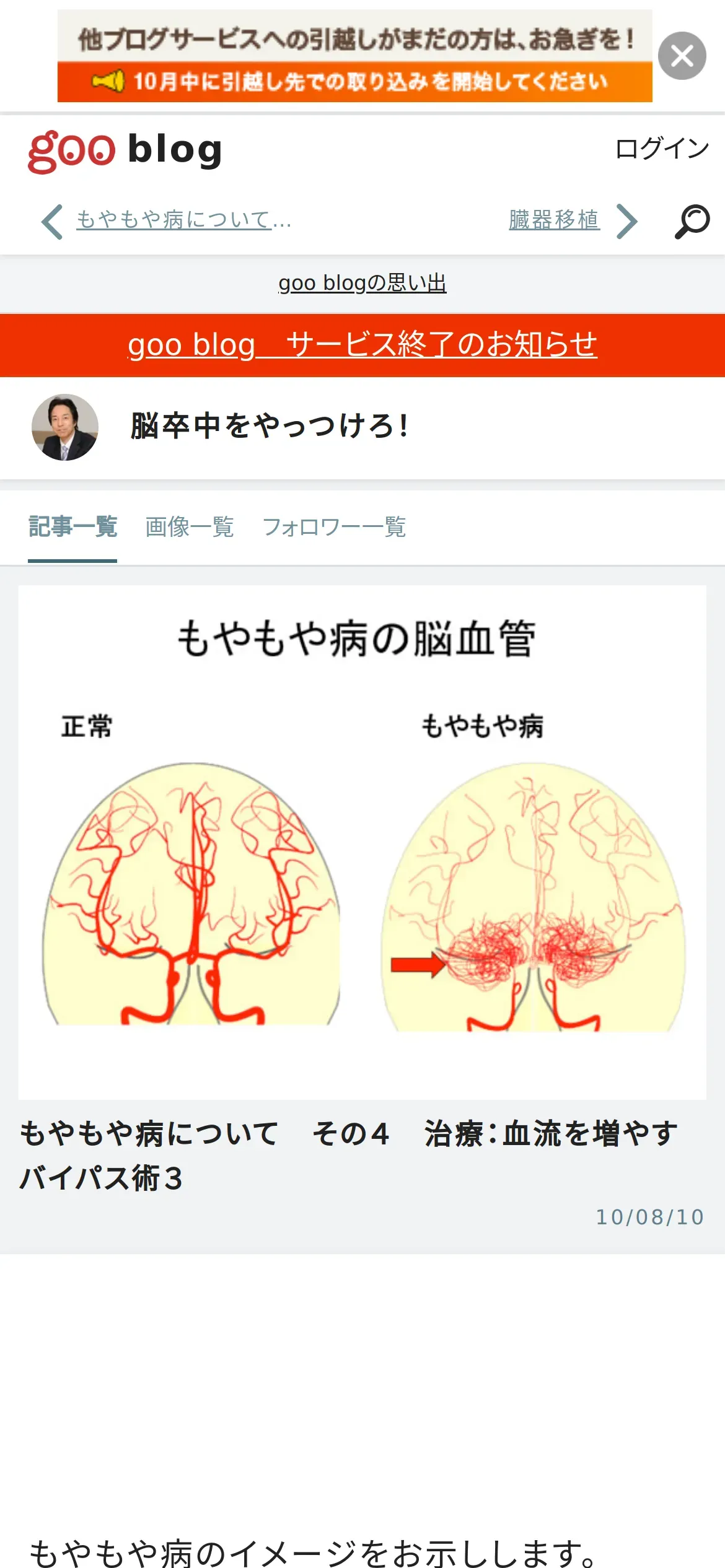Open the サービス終了のお知らせ notice

pos(362,344)
